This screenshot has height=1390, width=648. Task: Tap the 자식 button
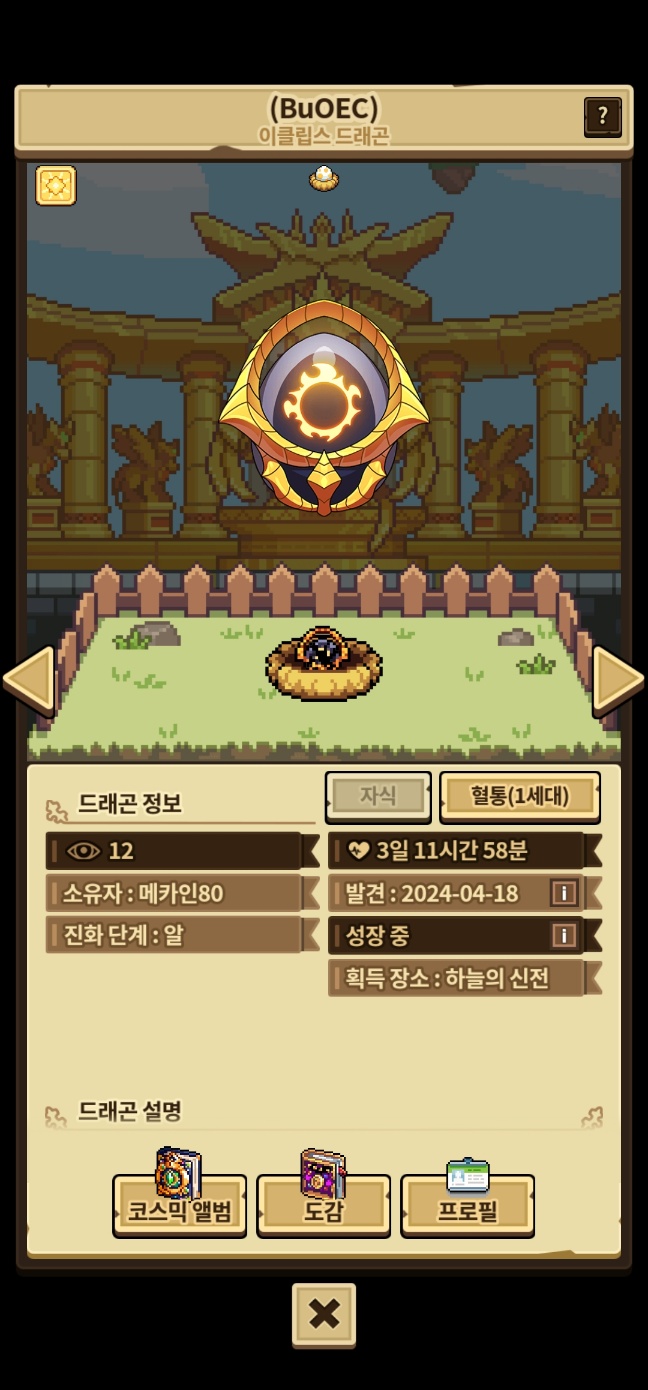378,796
